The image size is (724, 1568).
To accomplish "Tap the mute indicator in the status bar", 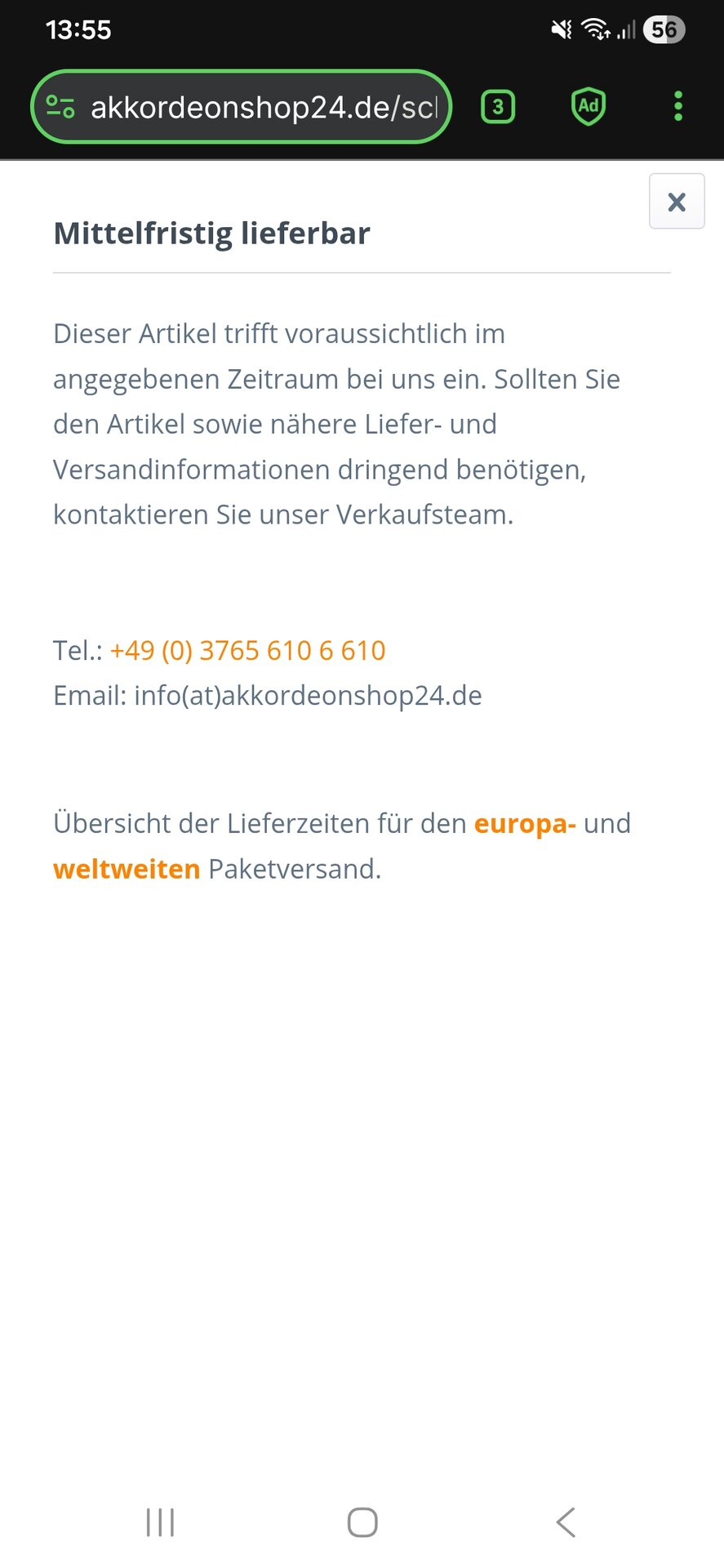I will (x=560, y=29).
